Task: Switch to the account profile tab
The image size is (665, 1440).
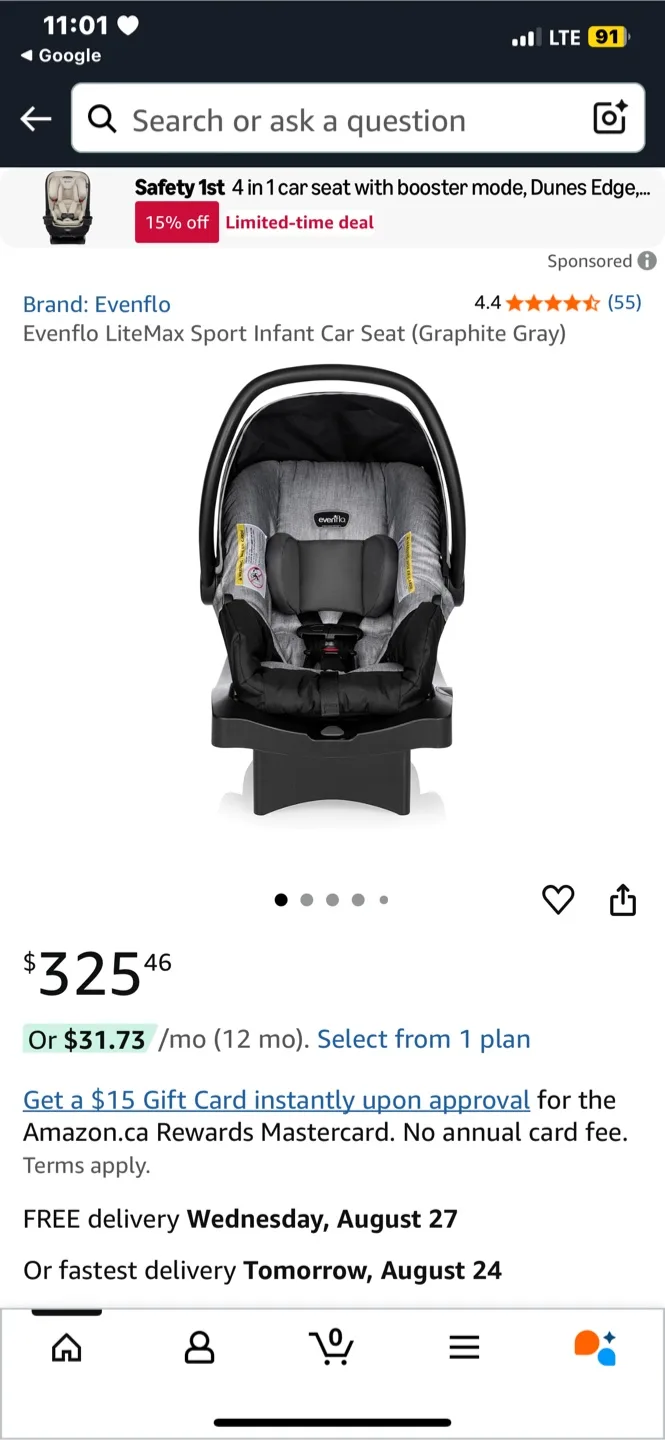Action: (x=200, y=1347)
